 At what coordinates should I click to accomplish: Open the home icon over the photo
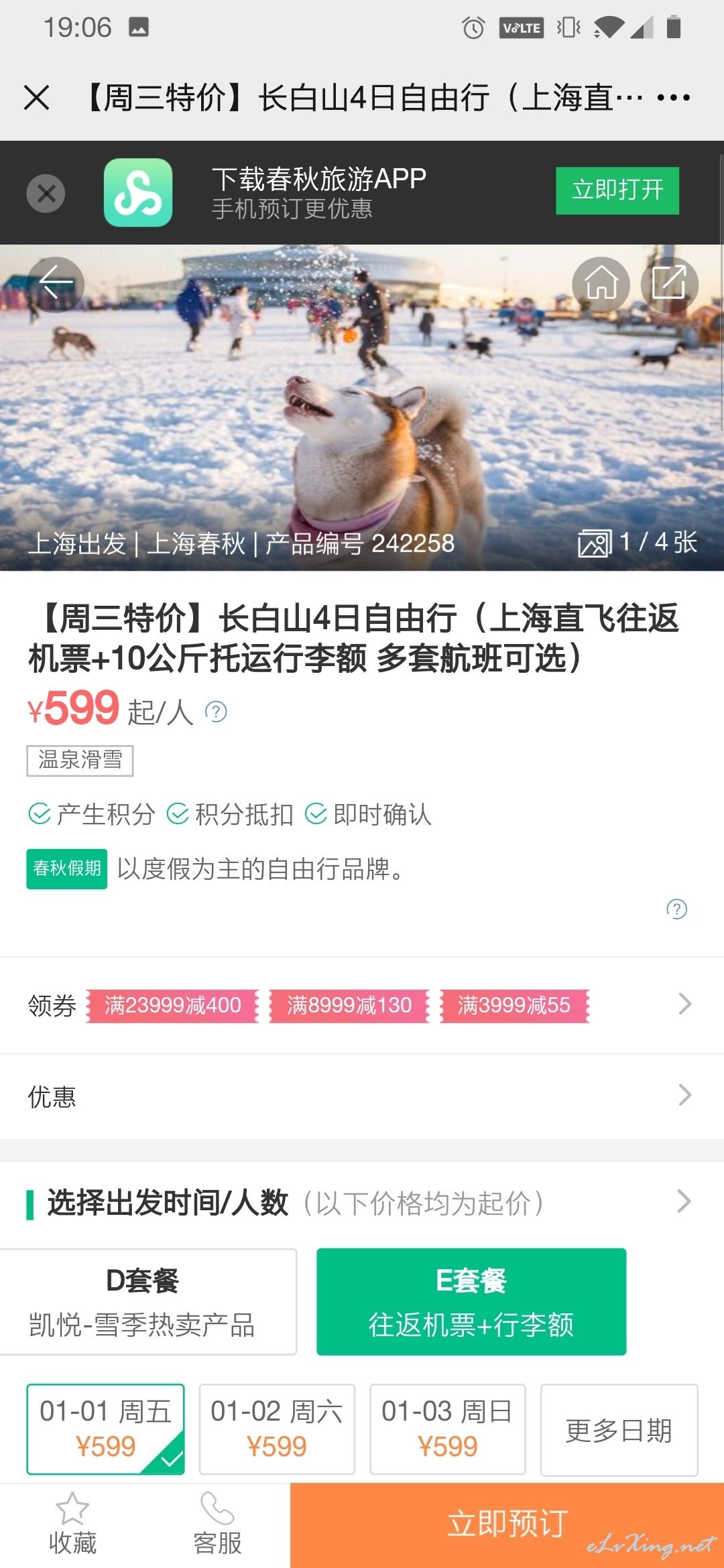pyautogui.click(x=601, y=284)
